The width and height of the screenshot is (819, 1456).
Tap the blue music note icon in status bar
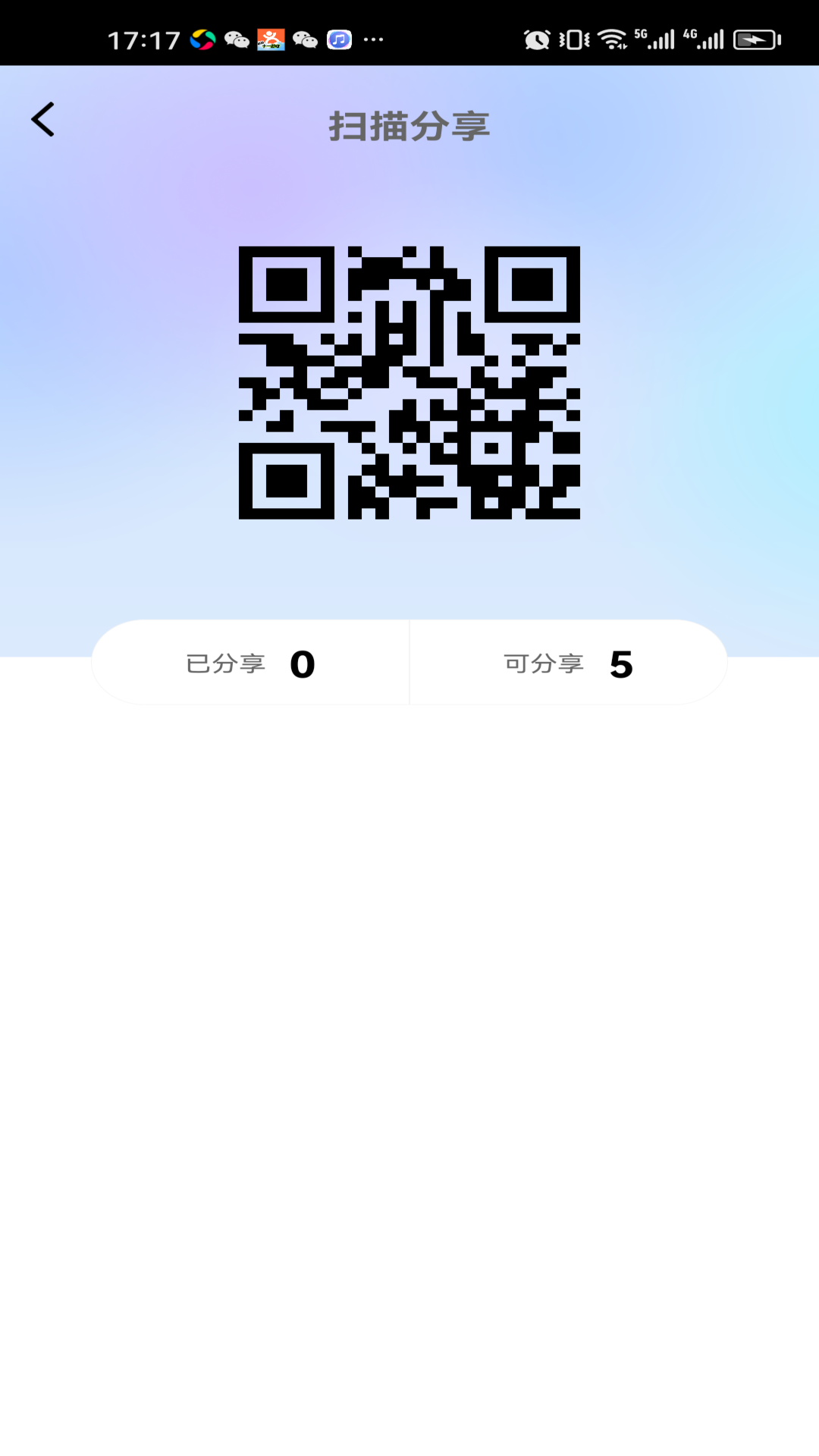340,39
